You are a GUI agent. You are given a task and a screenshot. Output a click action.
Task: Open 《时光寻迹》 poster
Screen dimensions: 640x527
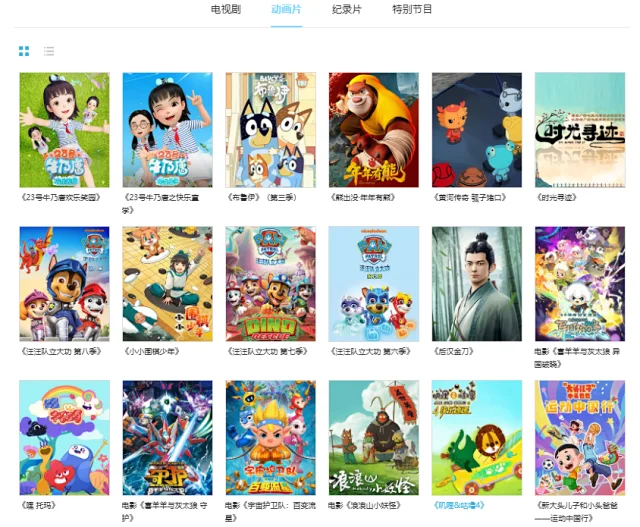pyautogui.click(x=580, y=130)
